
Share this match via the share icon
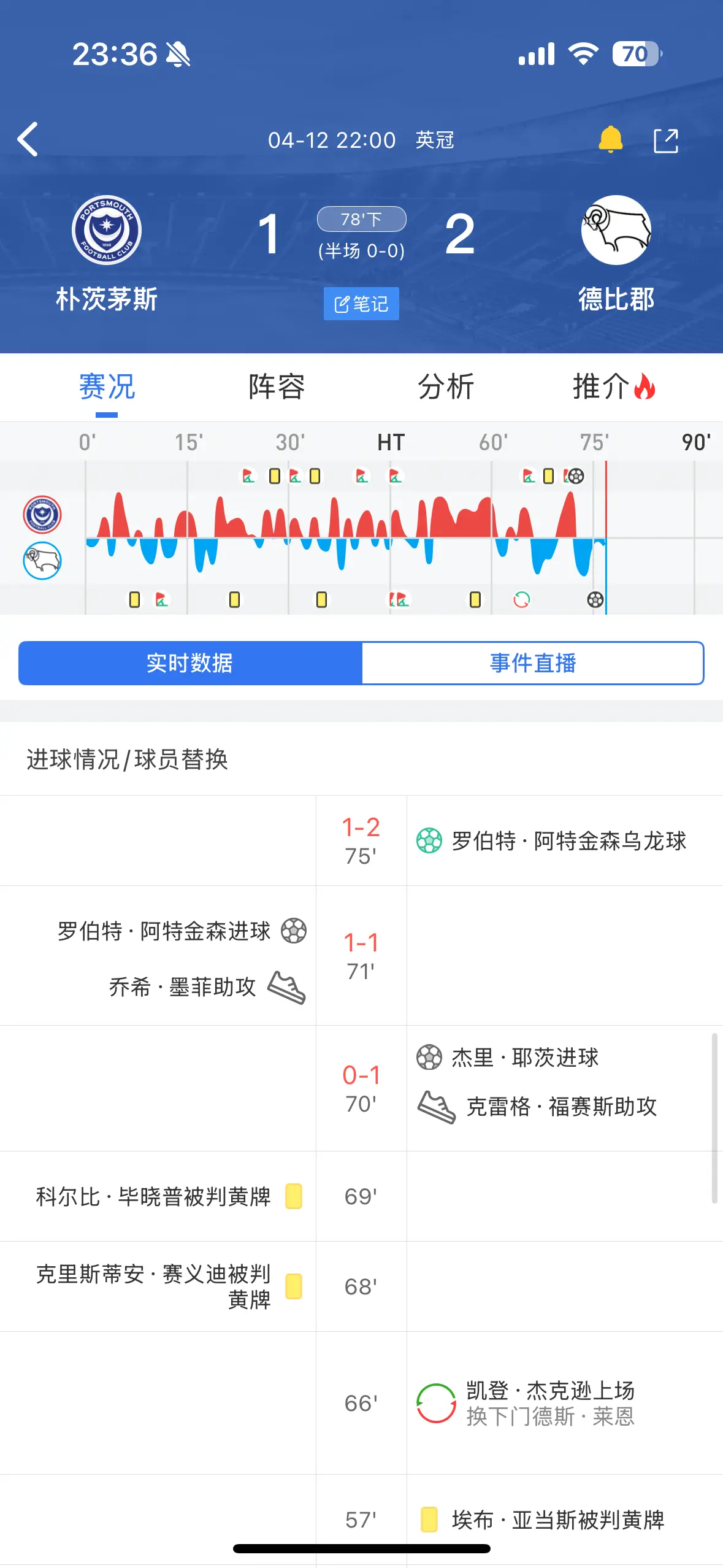pos(666,140)
